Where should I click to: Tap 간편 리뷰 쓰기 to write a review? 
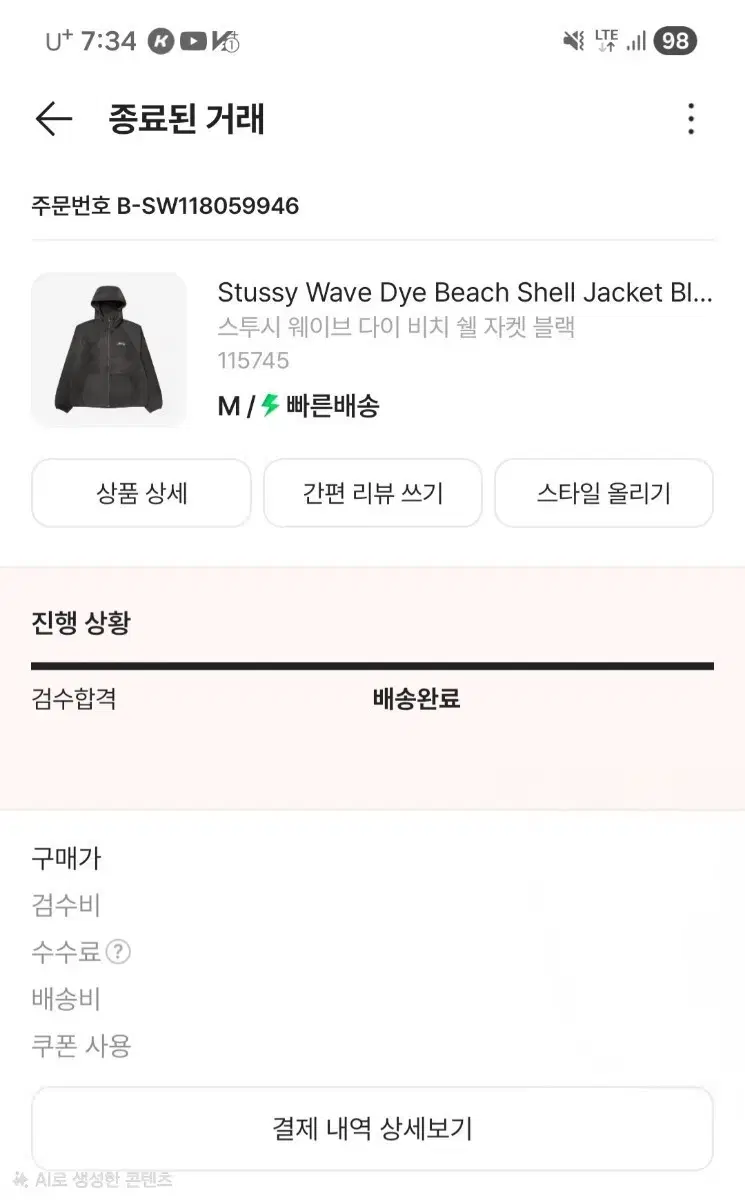pyautogui.click(x=372, y=492)
